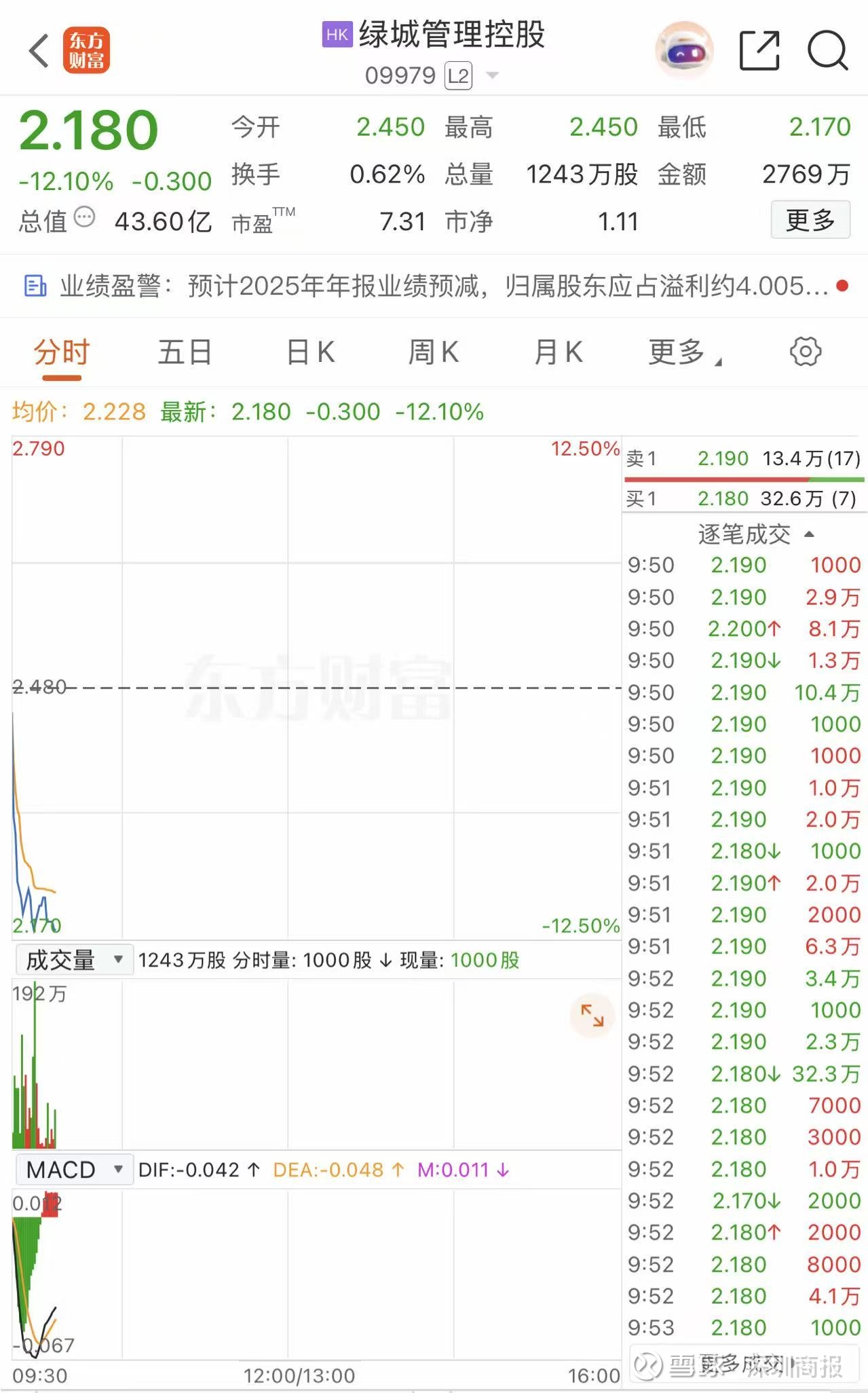The image size is (868, 1393).
Task: Toggle the 逐笔成交 list header
Action: [755, 534]
